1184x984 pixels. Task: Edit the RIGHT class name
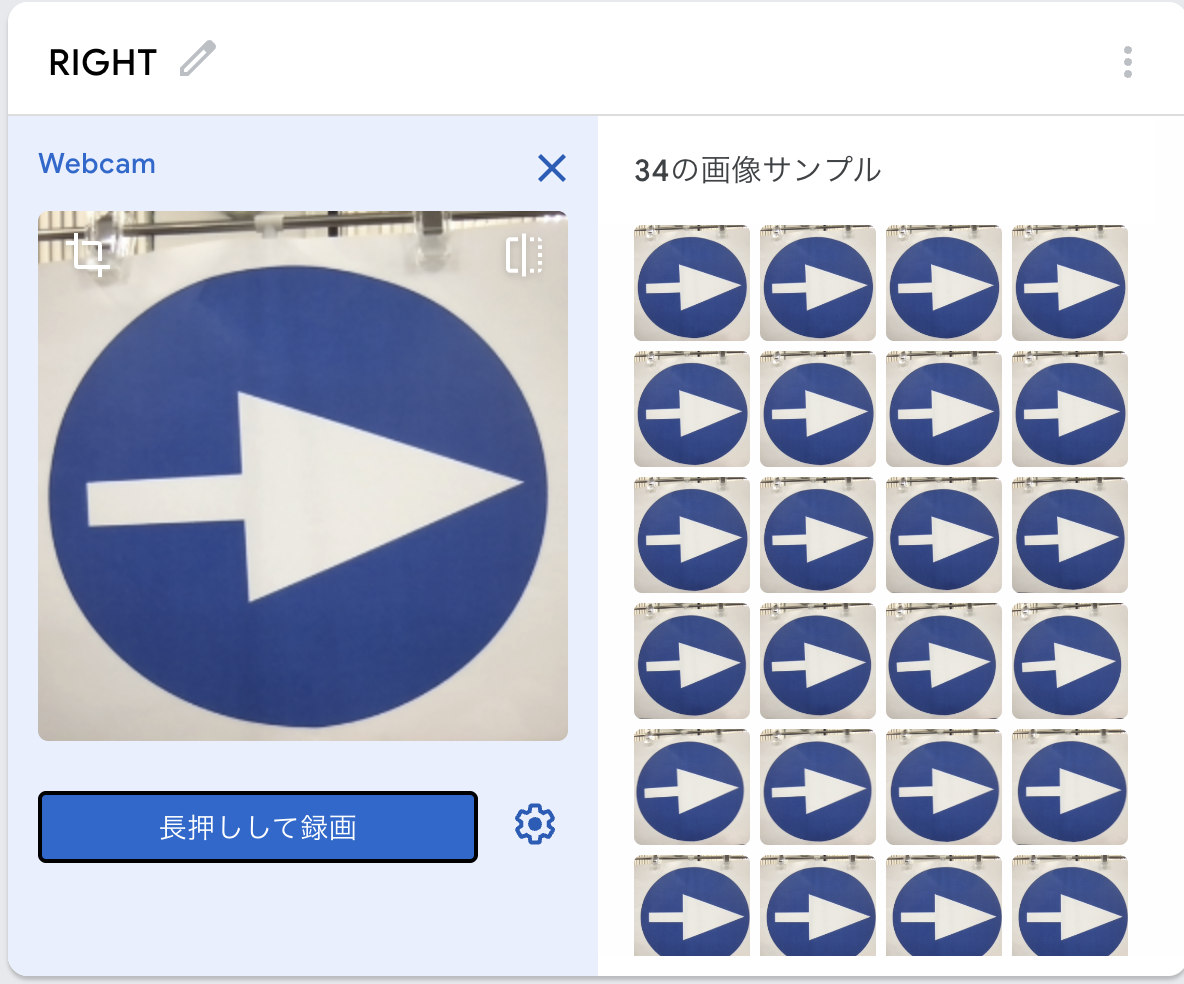197,60
